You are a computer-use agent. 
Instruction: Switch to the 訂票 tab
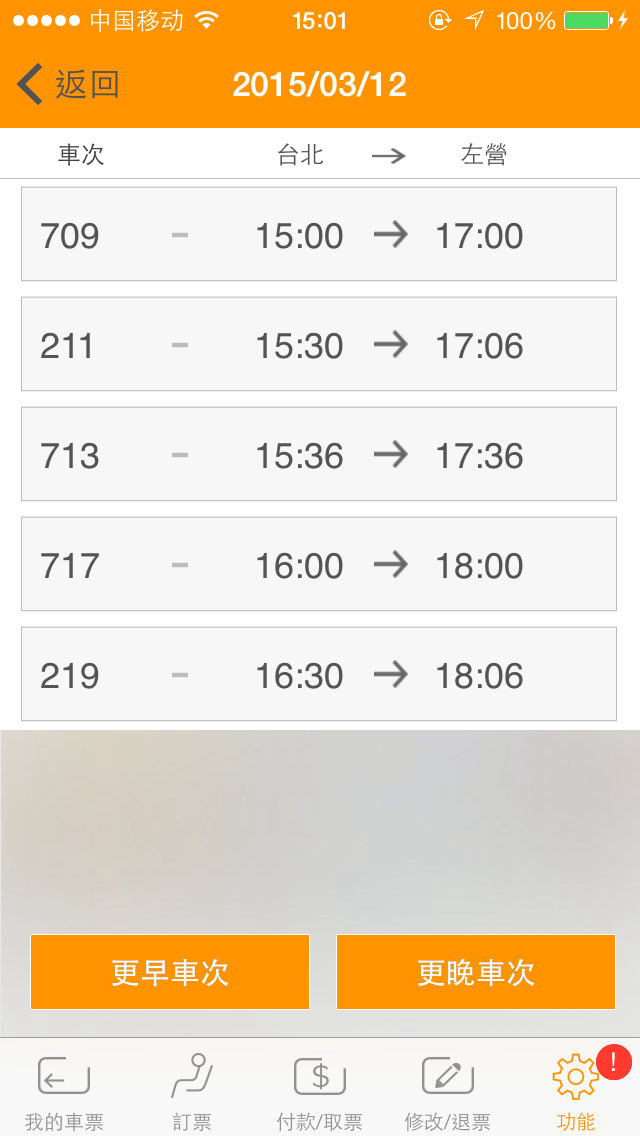coord(192,1091)
